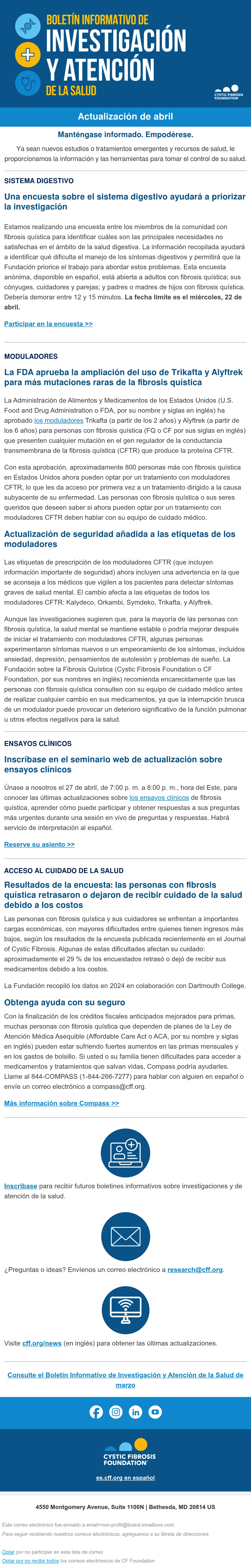Visit 'es.cff.org en español' link

pos(125,1477)
